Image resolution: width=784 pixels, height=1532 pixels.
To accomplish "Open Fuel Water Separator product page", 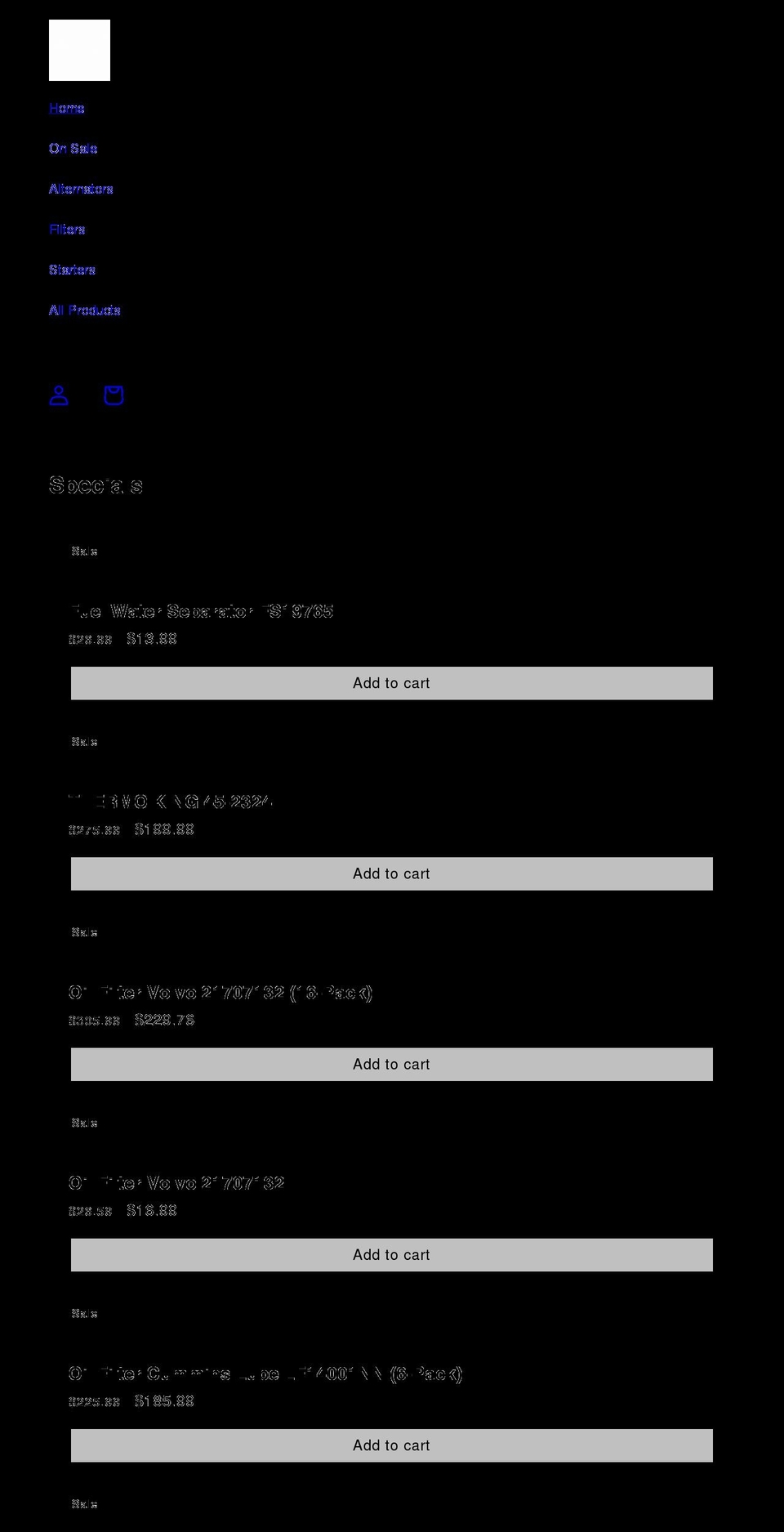I will point(202,611).
